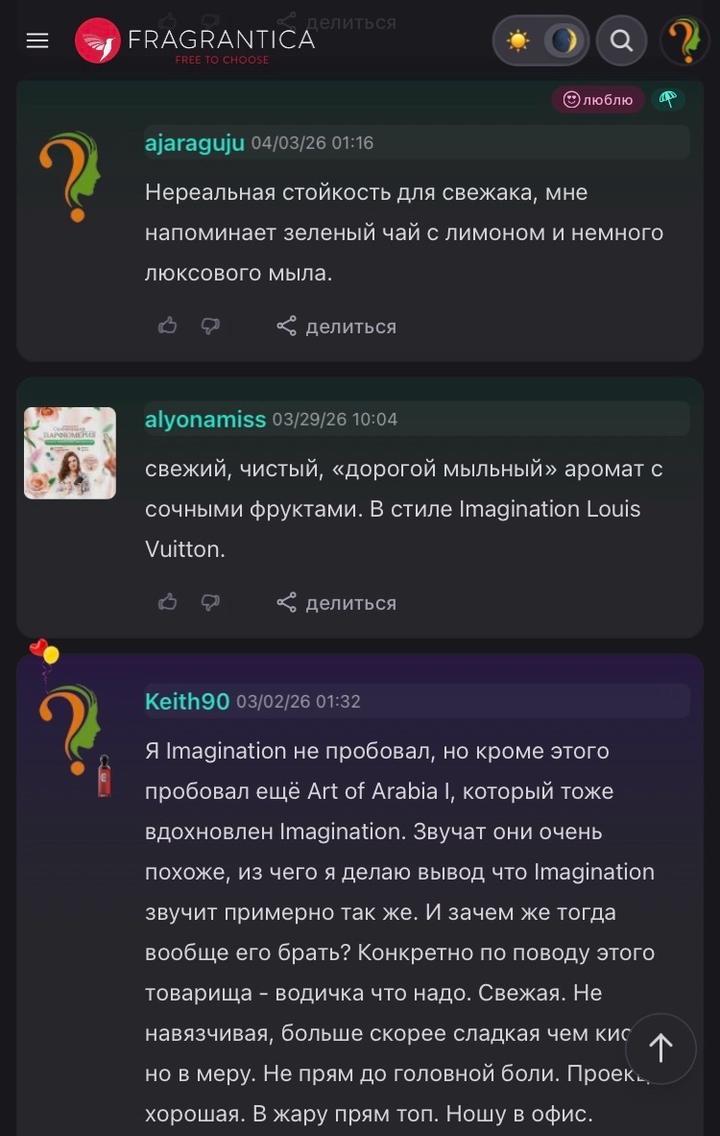Open the hamburger menu
720x1136 pixels.
point(37,41)
